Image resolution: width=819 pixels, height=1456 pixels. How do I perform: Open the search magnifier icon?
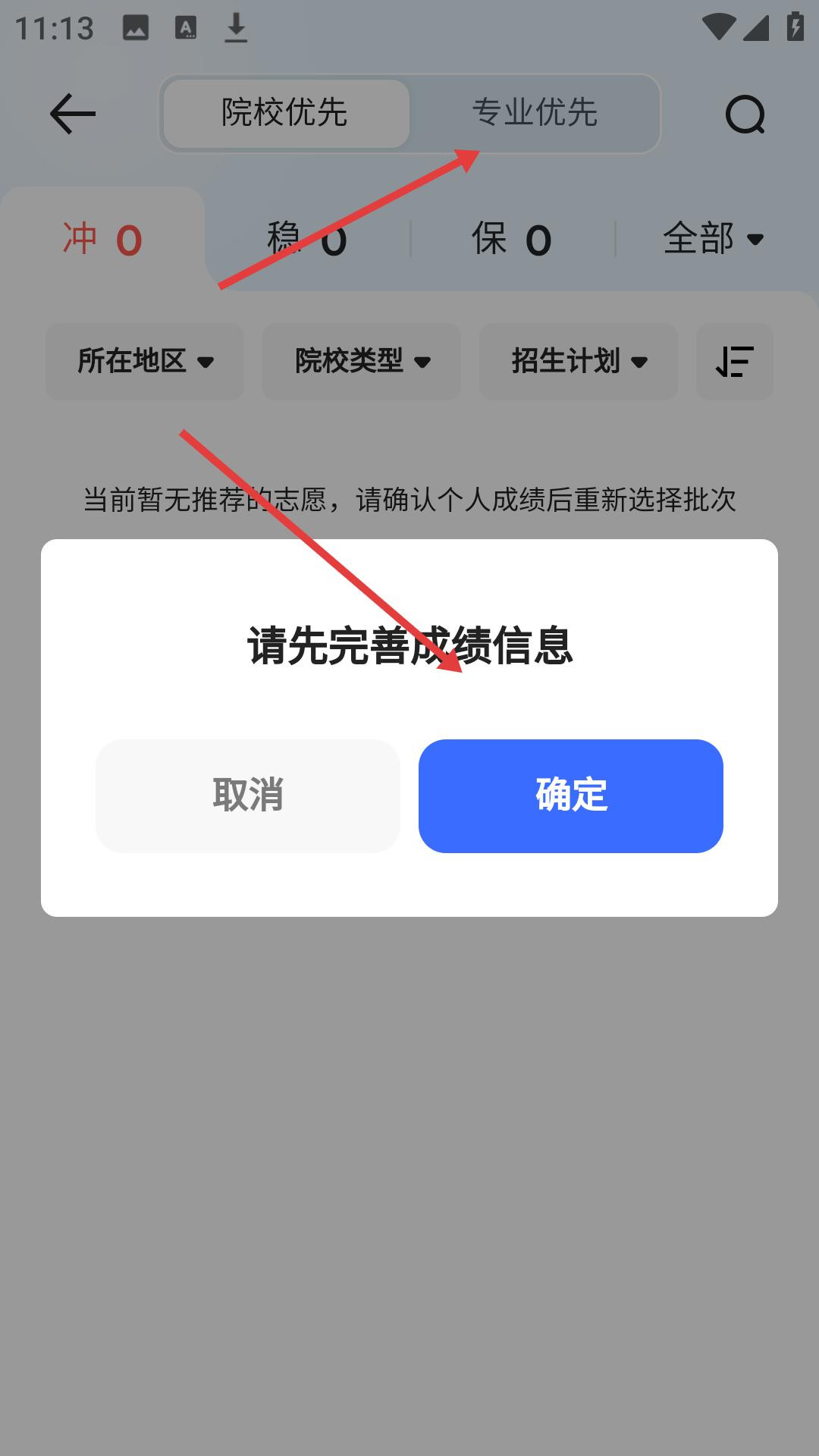(745, 114)
